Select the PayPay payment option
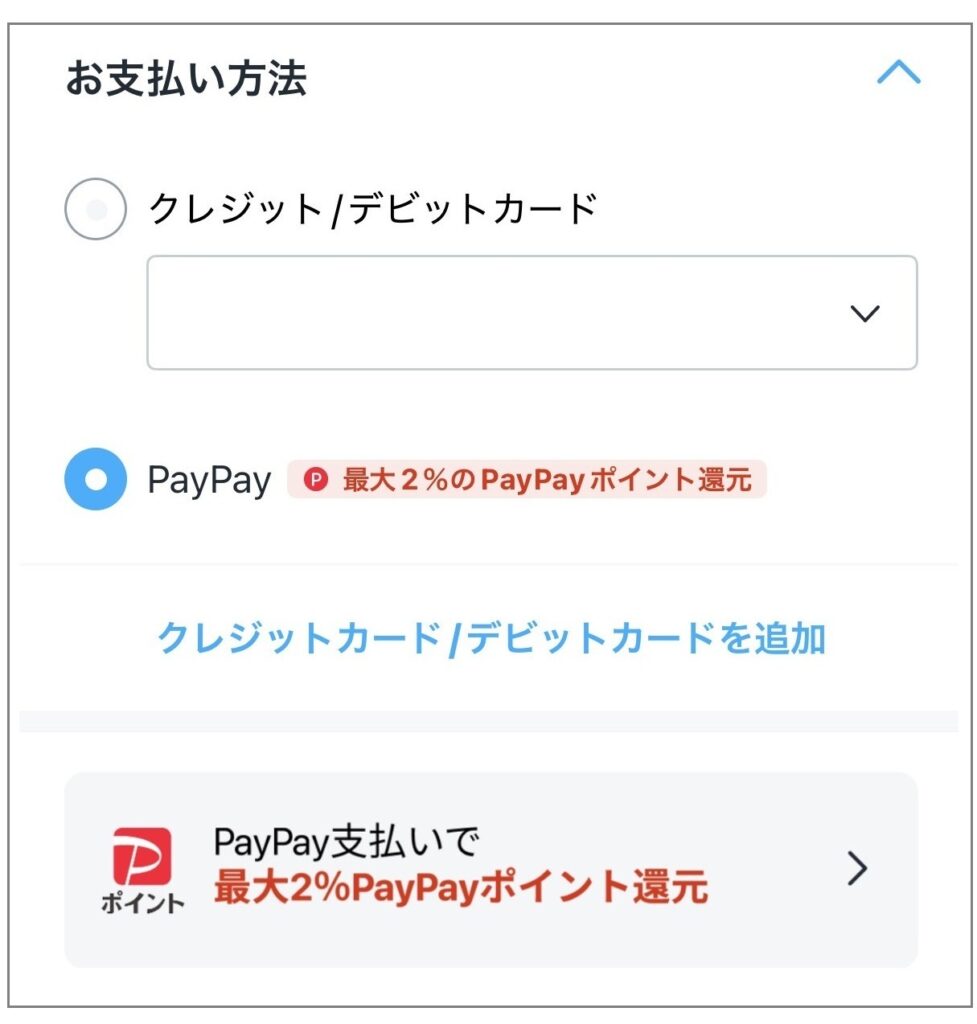Image resolution: width=977 pixels, height=1024 pixels. coord(96,480)
